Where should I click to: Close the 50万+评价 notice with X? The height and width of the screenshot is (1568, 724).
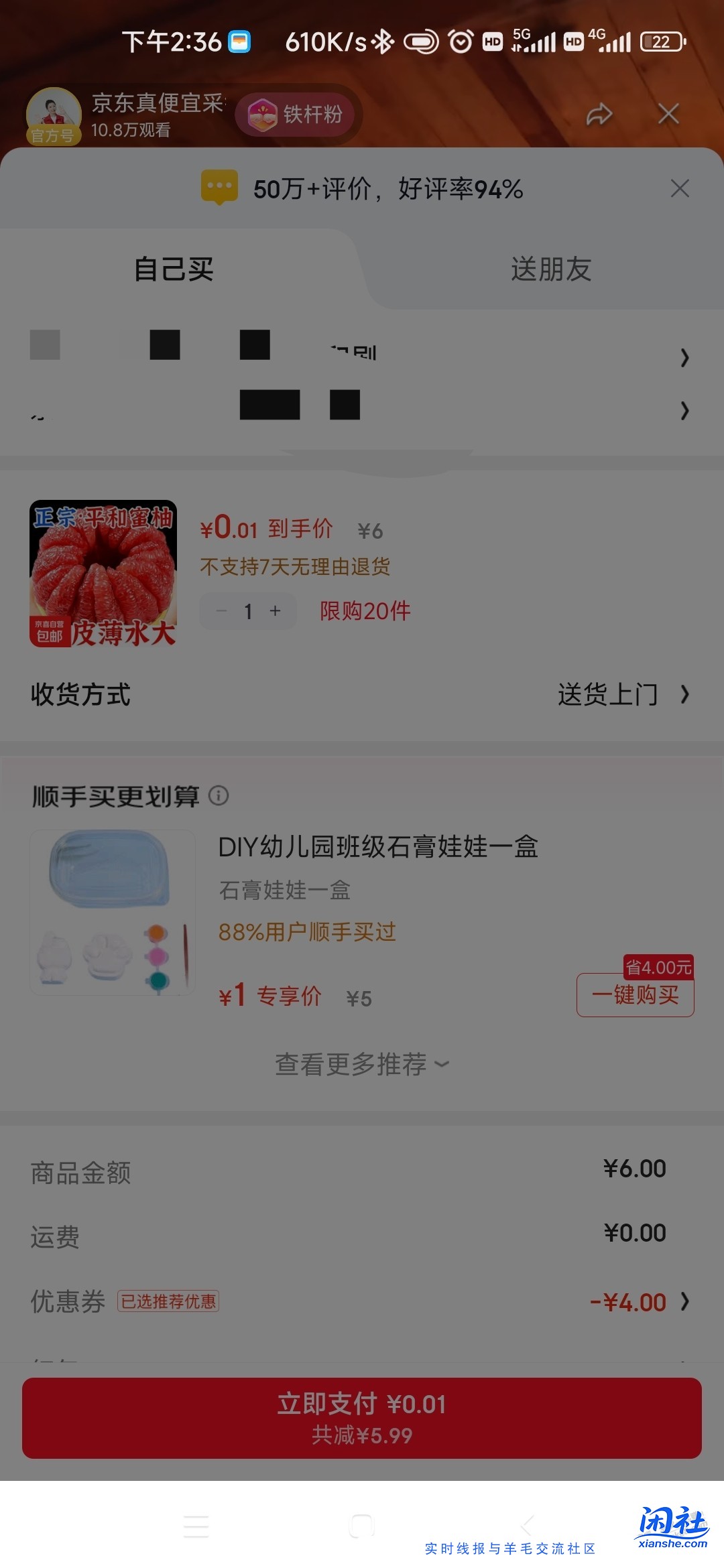[x=680, y=188]
